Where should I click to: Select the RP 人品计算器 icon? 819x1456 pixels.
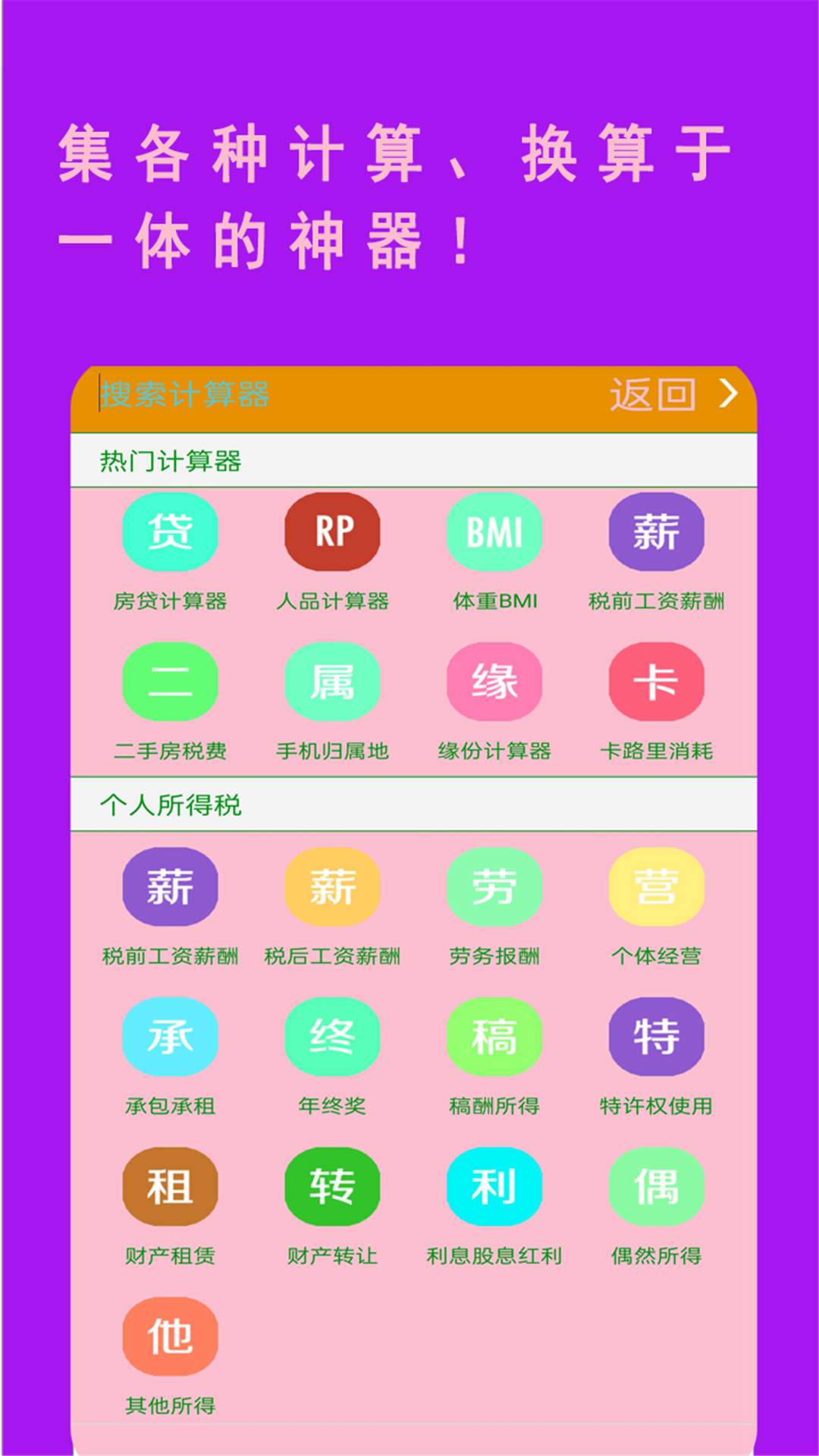331,532
